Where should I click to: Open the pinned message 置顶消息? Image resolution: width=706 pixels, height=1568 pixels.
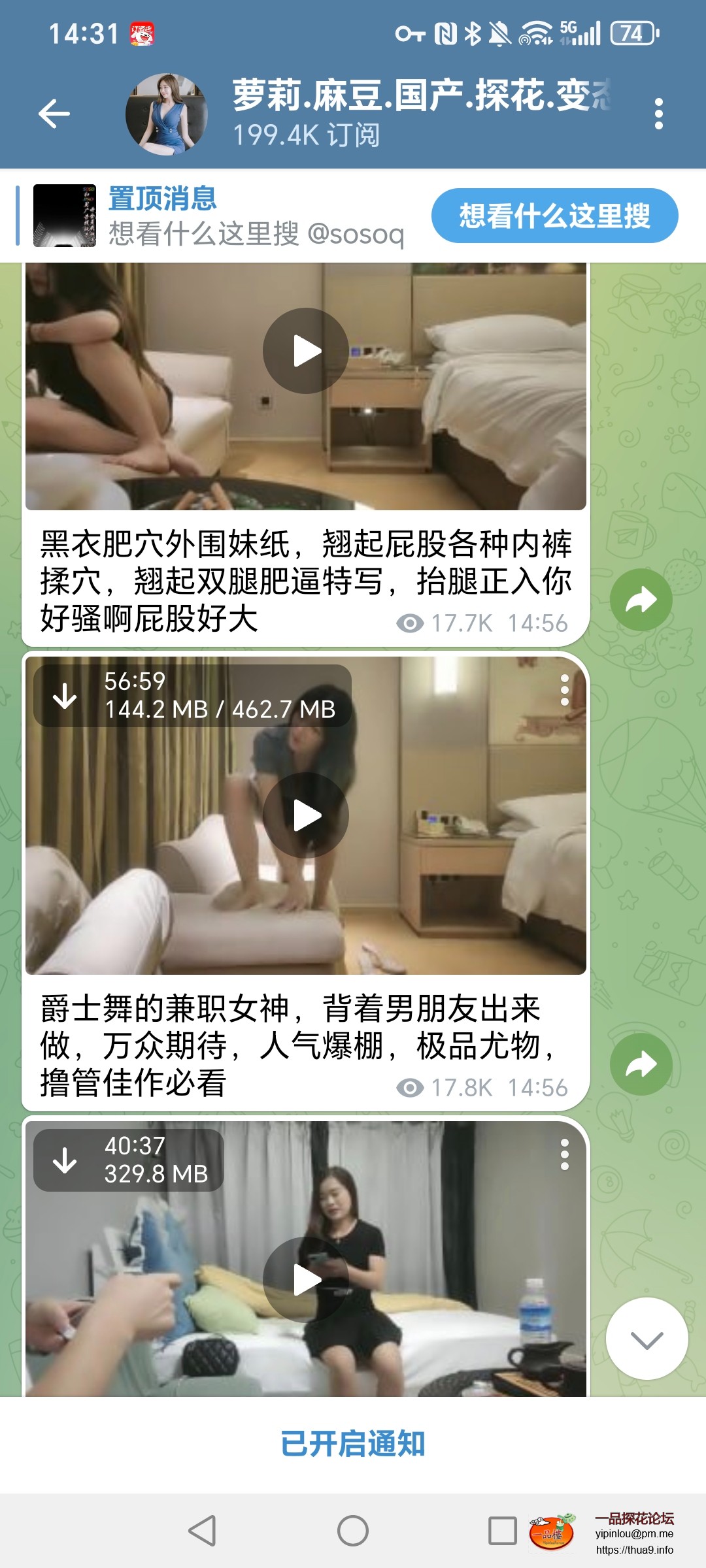pyautogui.click(x=222, y=216)
